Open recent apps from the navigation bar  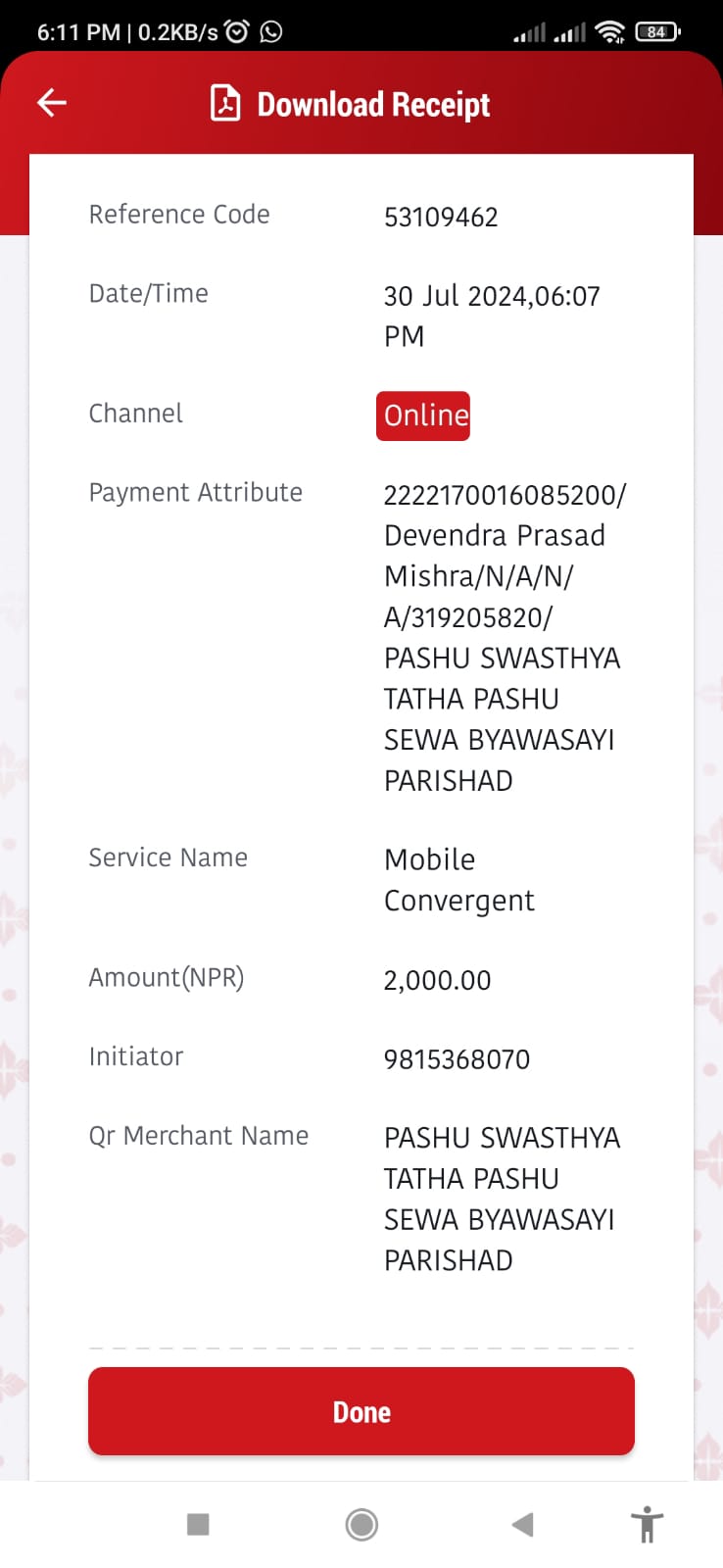(198, 1524)
